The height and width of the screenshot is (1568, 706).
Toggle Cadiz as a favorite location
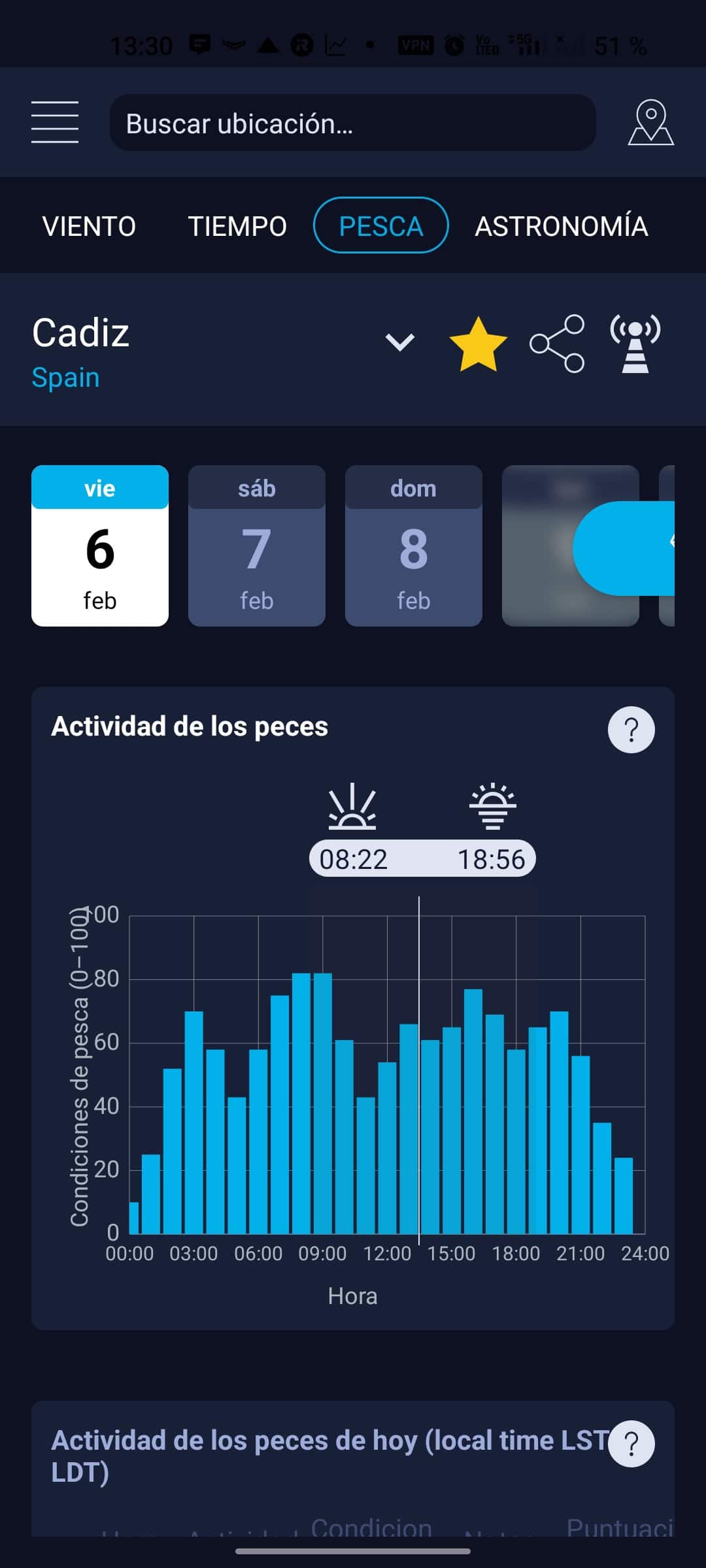click(x=478, y=344)
